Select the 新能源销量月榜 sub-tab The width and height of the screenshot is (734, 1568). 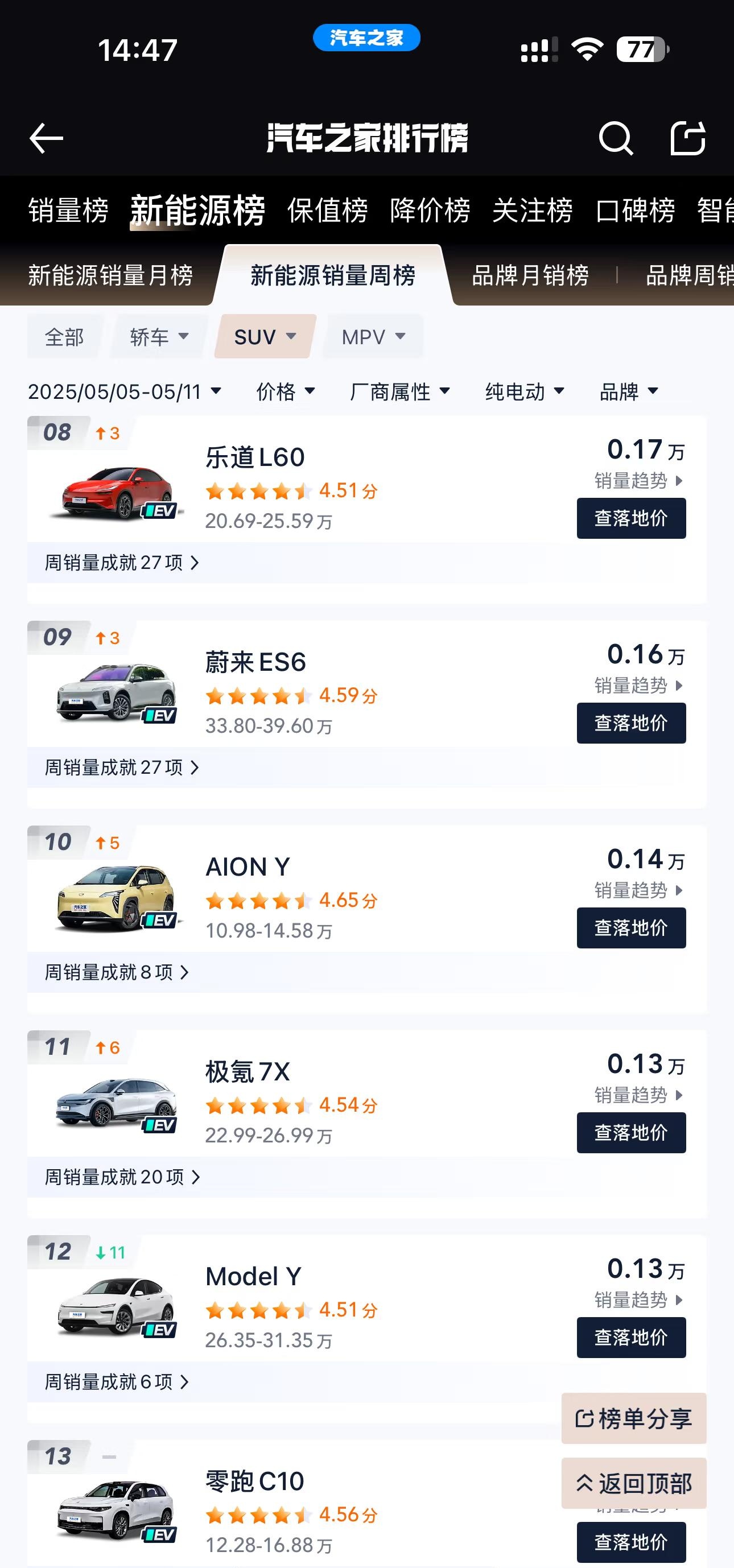111,275
